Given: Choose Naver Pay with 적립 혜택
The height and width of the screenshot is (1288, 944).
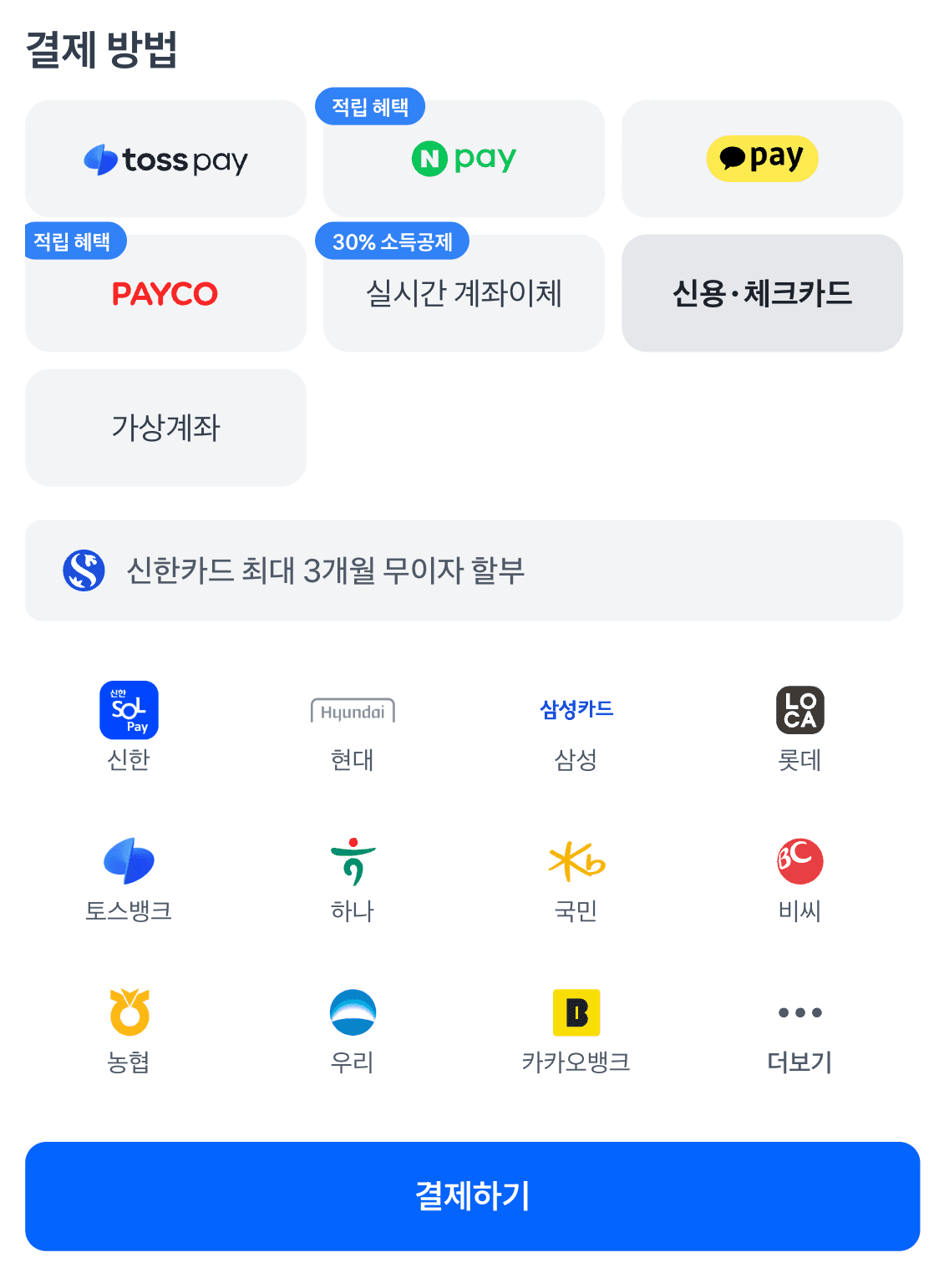Looking at the screenshot, I should (x=464, y=158).
